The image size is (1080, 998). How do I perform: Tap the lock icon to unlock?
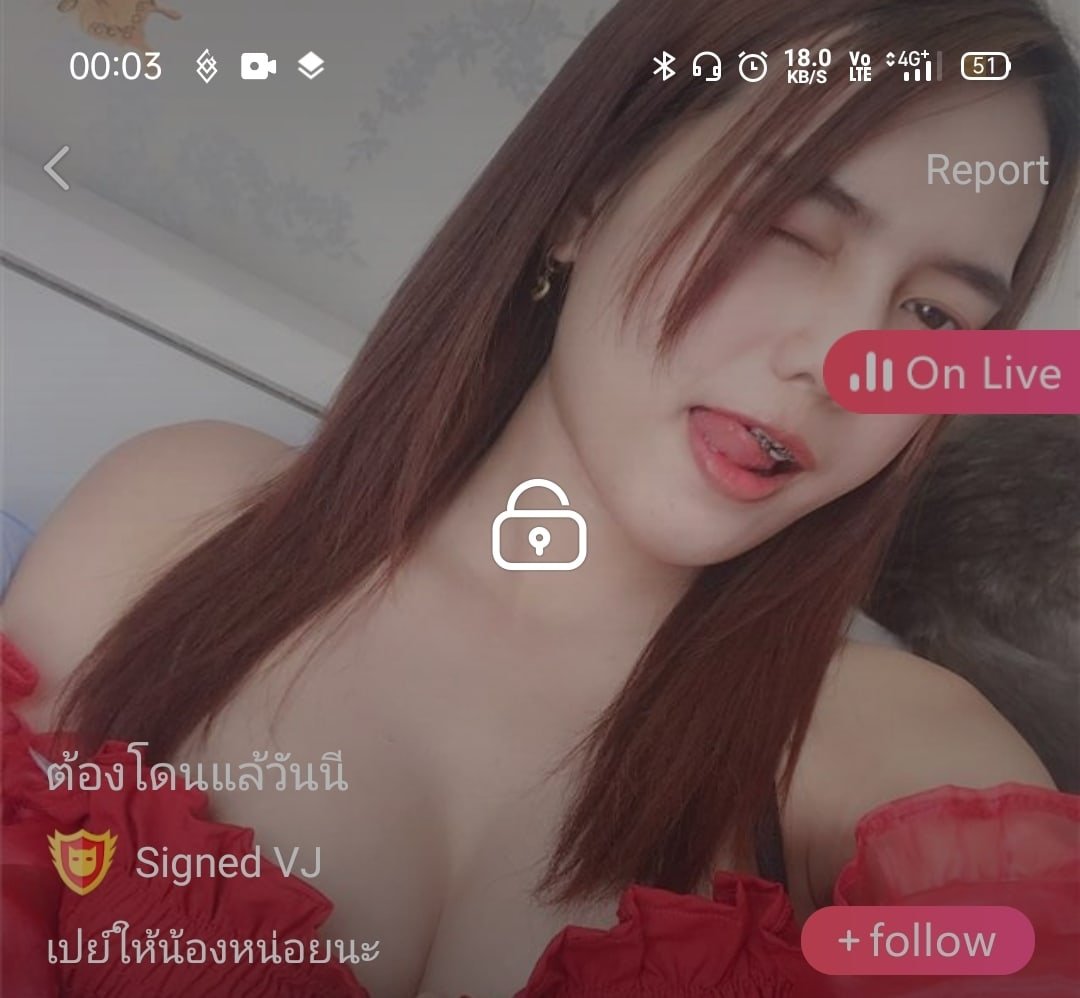[x=539, y=526]
